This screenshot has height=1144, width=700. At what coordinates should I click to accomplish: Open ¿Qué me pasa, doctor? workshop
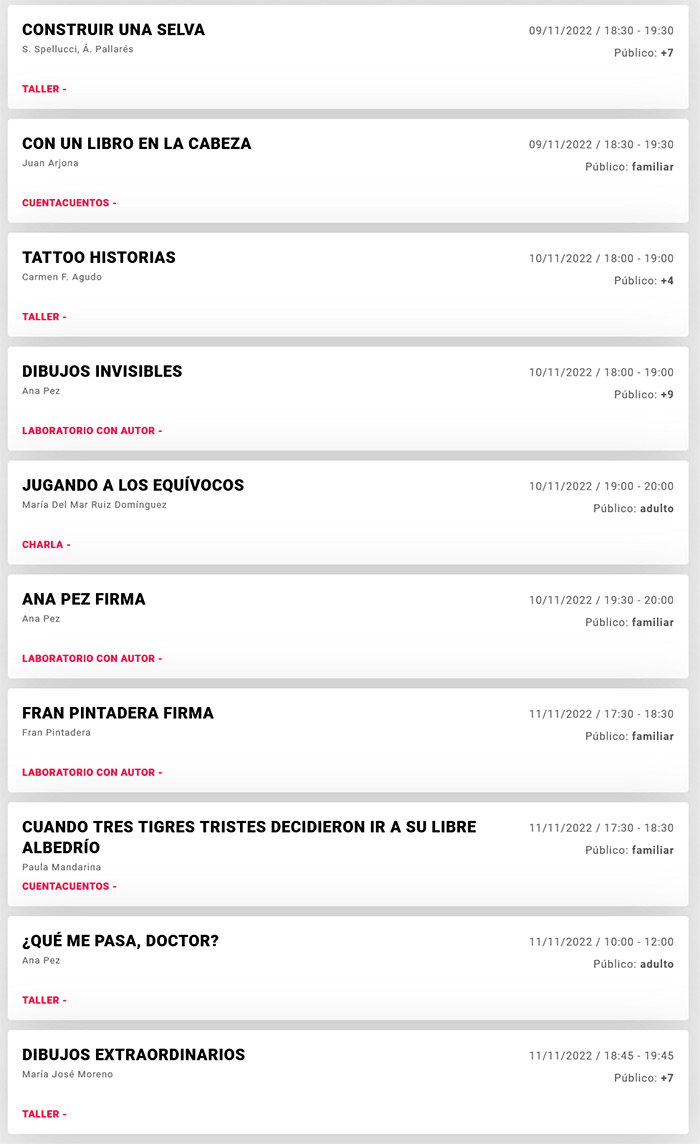tap(348, 967)
